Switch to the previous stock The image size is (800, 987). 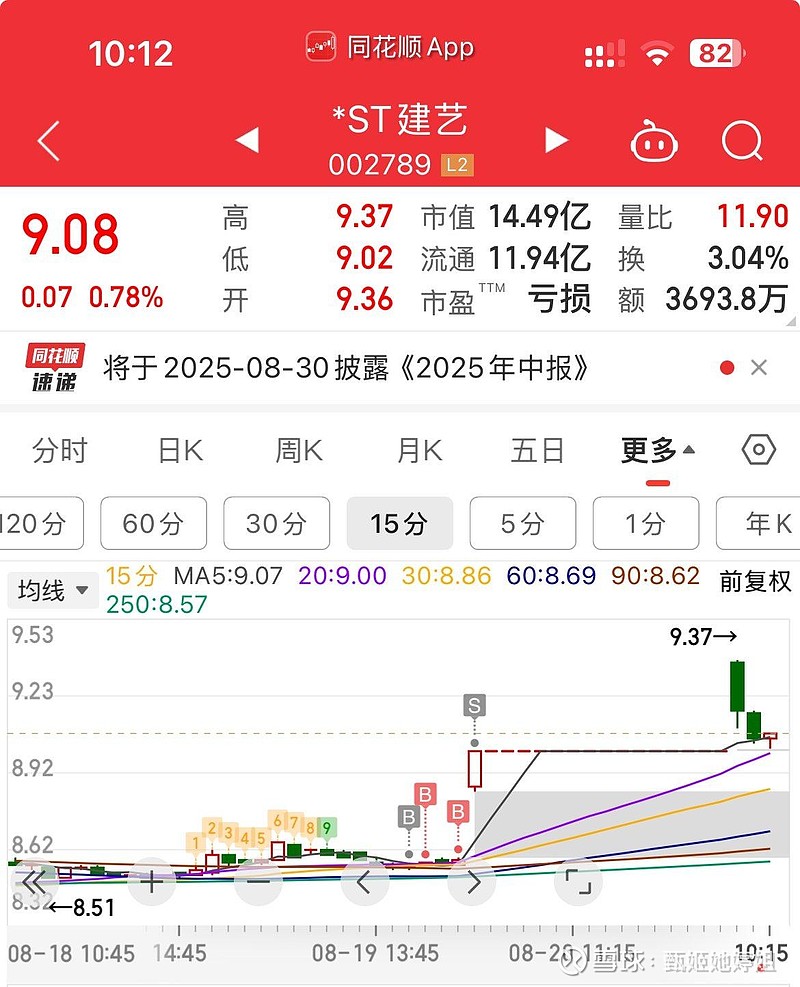click(247, 140)
